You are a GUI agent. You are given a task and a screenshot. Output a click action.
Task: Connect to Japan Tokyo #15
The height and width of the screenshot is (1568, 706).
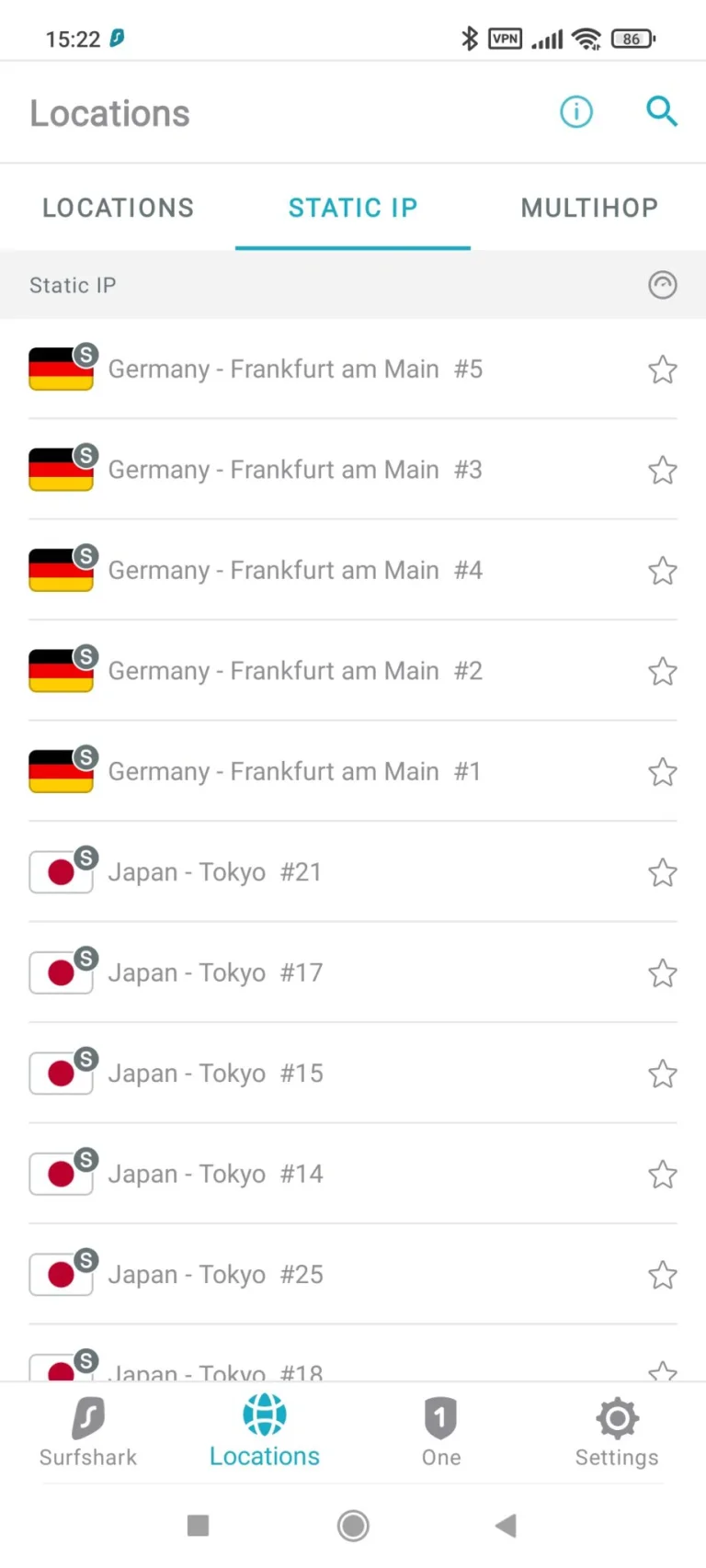point(215,1074)
